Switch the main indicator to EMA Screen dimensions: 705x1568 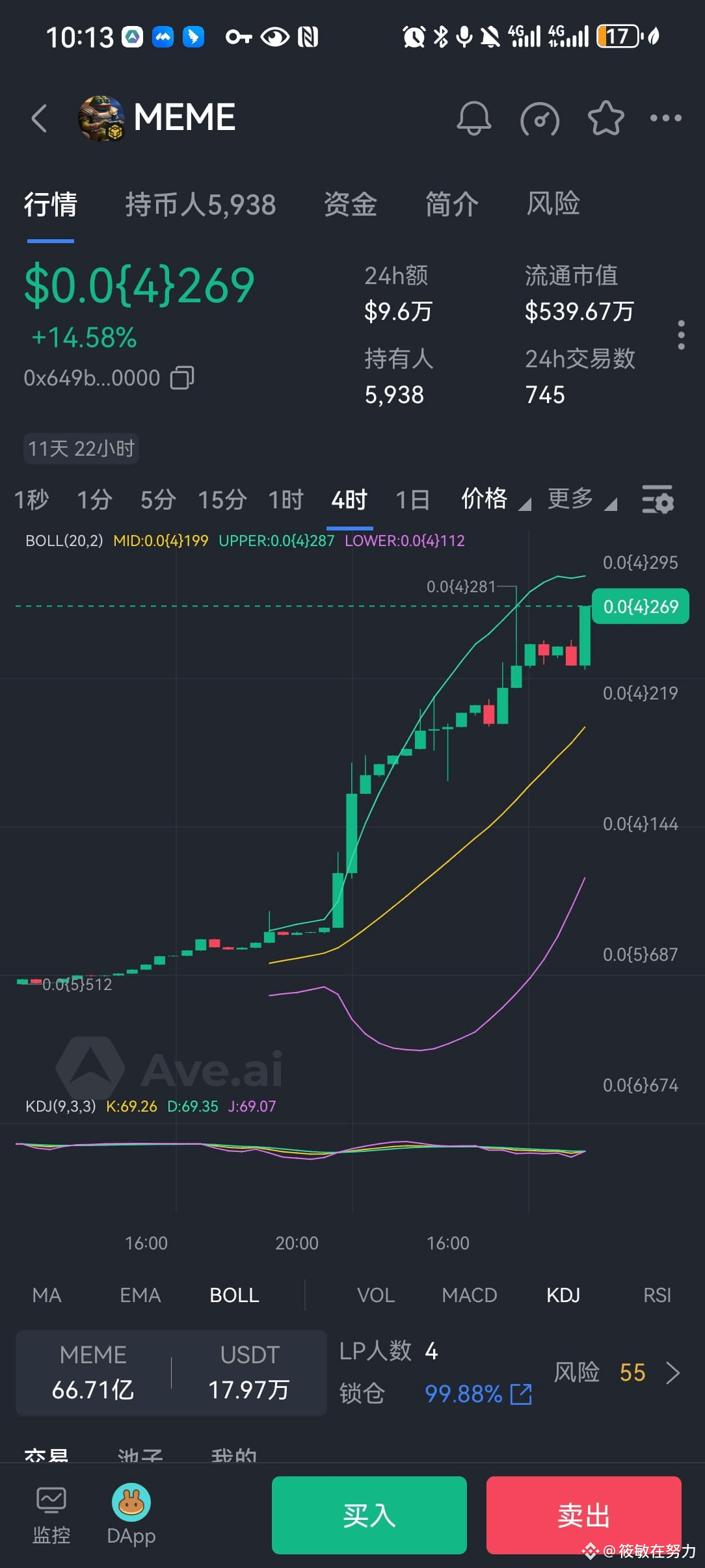pyautogui.click(x=140, y=1295)
